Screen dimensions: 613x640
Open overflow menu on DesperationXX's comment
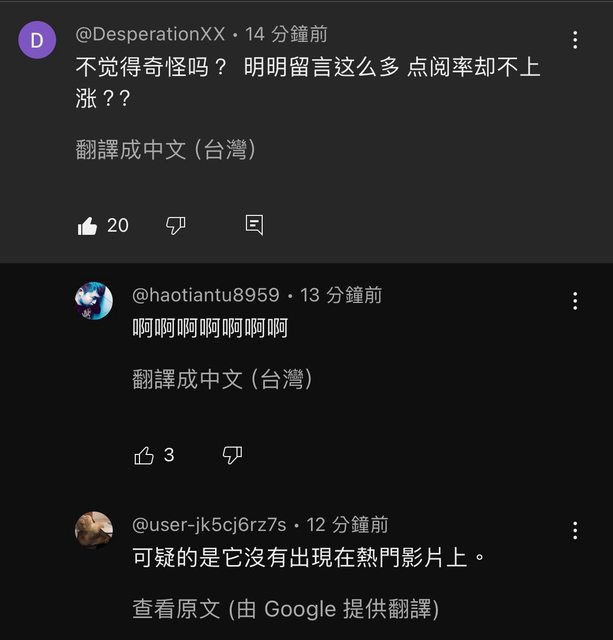(574, 40)
